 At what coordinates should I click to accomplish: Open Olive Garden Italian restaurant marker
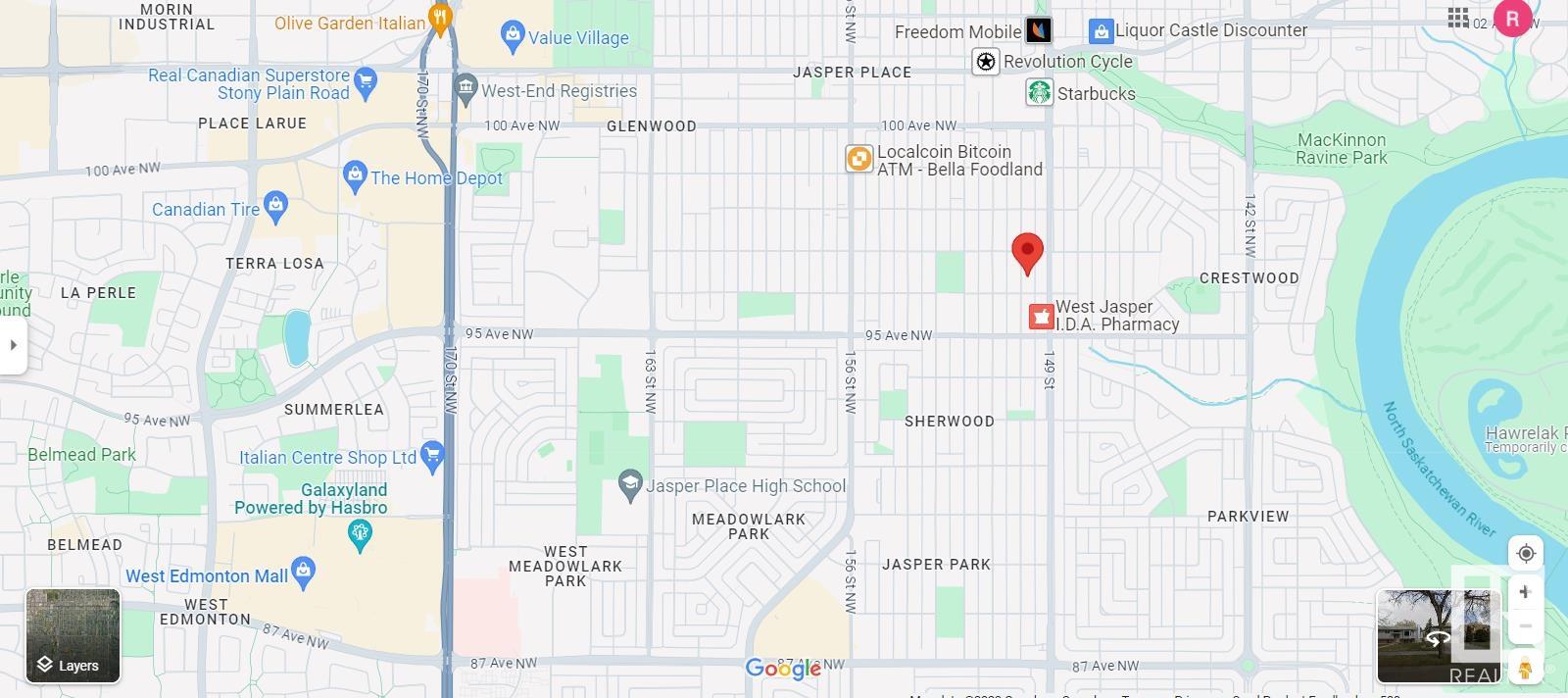point(441,20)
